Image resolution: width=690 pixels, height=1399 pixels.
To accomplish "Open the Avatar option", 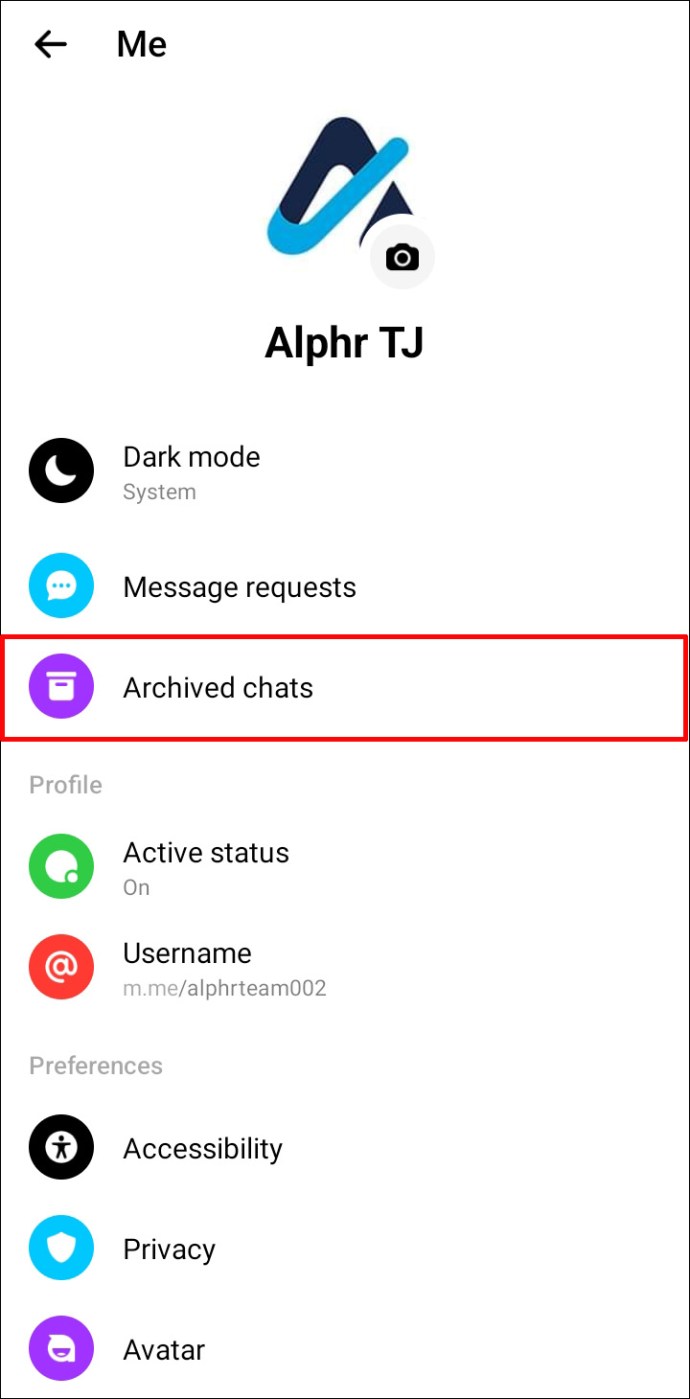I will click(x=345, y=1350).
